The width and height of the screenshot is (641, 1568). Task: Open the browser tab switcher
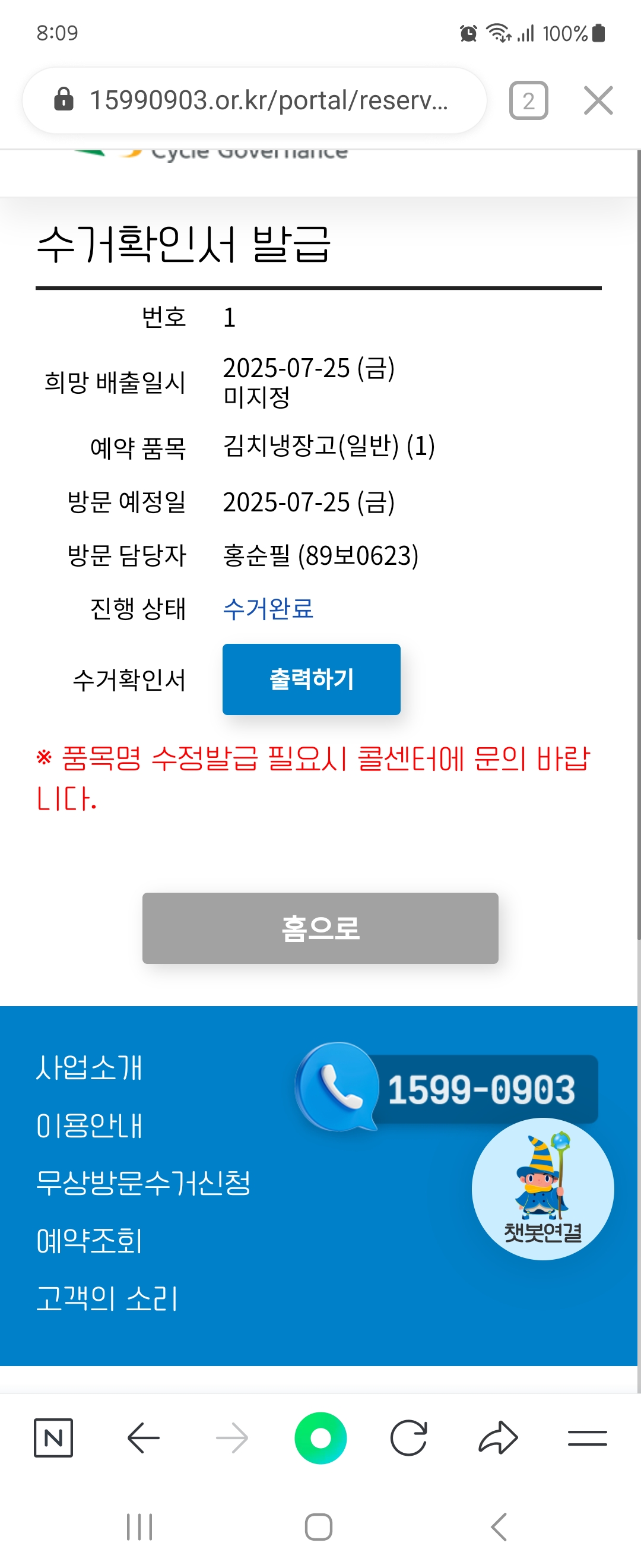point(528,100)
